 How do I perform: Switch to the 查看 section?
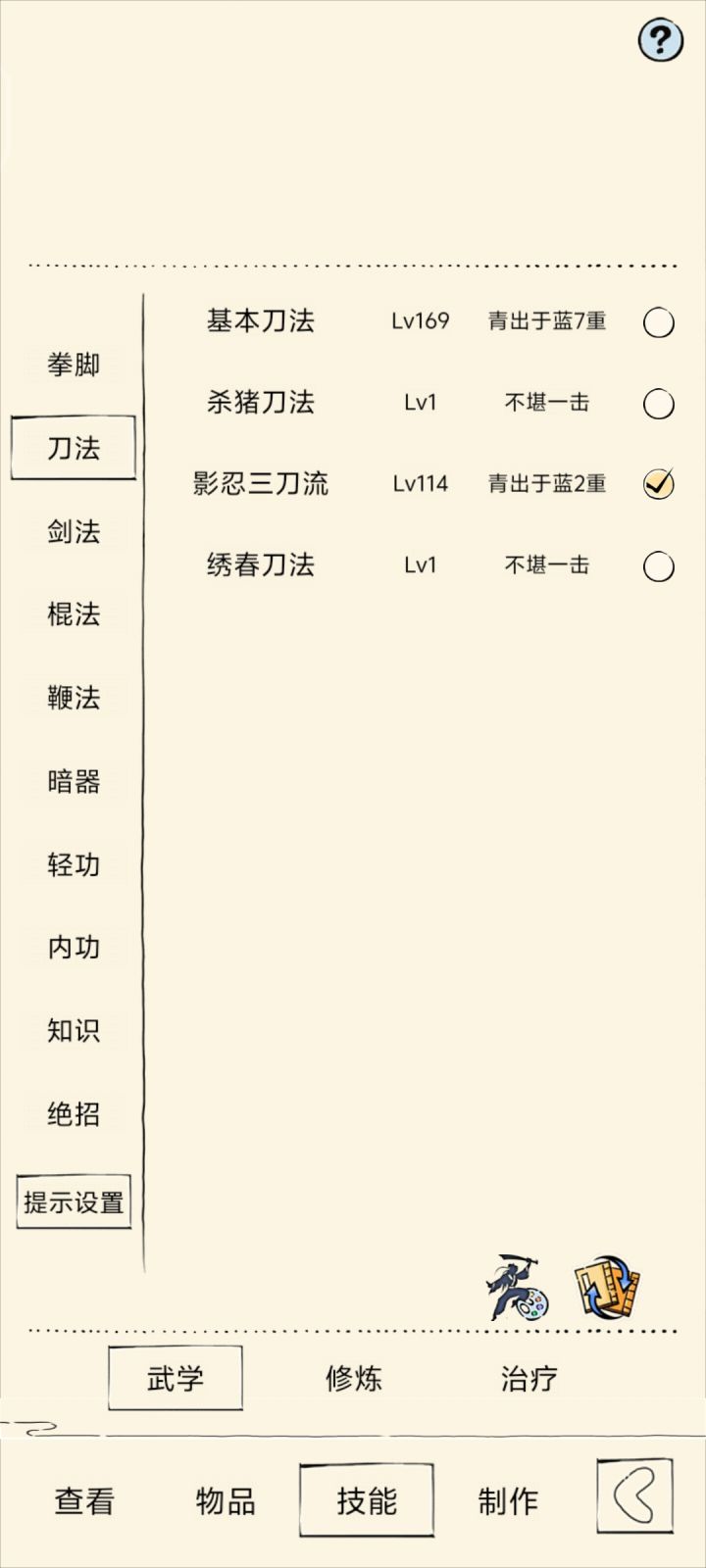(86, 1500)
